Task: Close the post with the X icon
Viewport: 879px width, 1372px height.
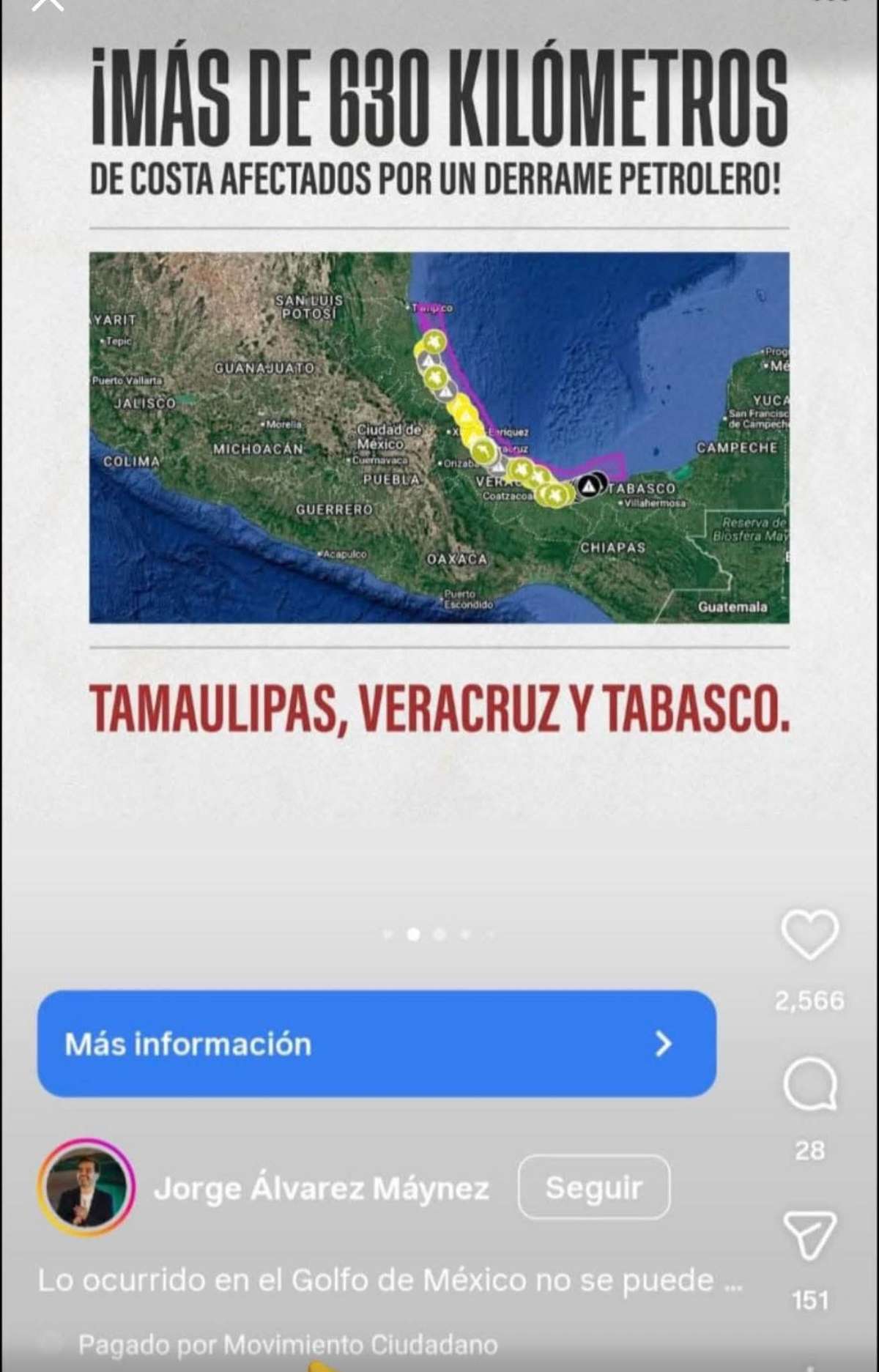Action: [x=48, y=4]
